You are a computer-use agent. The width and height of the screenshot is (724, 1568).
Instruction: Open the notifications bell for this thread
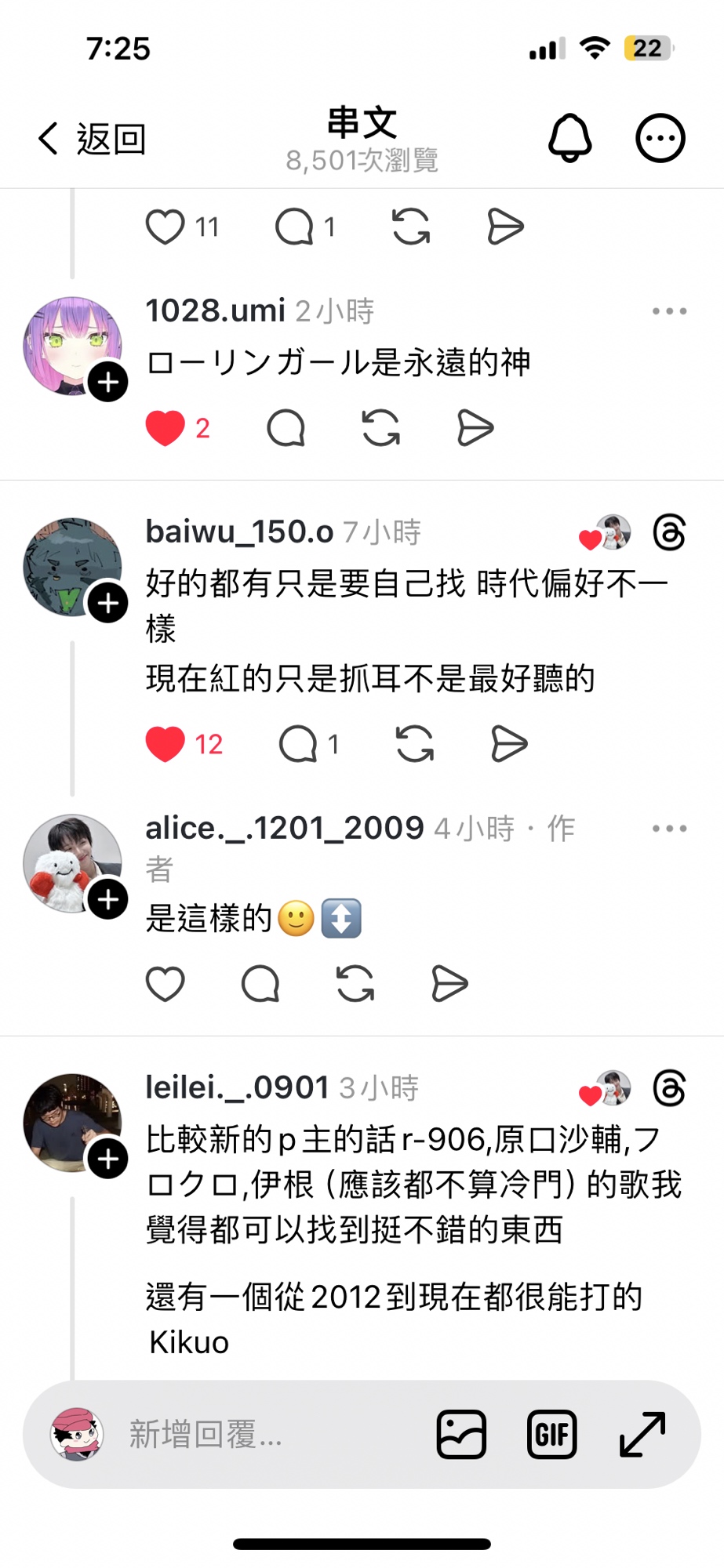click(x=569, y=139)
